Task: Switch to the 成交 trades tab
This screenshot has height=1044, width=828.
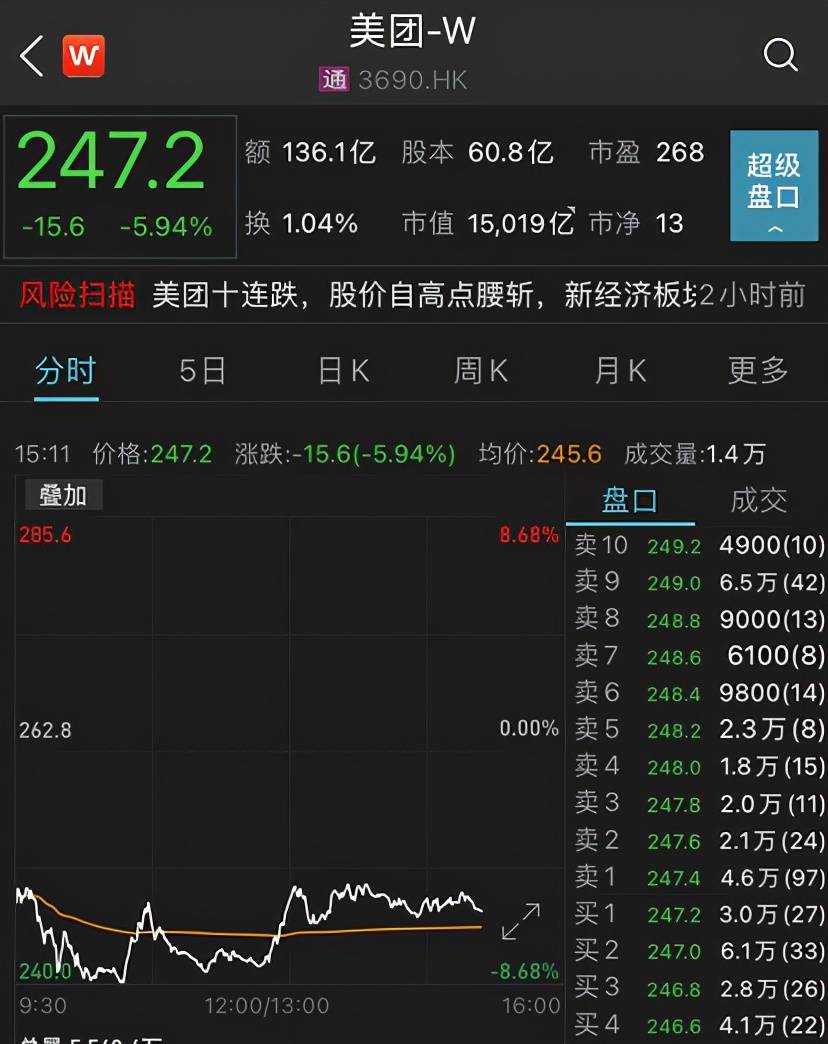Action: pyautogui.click(x=759, y=500)
